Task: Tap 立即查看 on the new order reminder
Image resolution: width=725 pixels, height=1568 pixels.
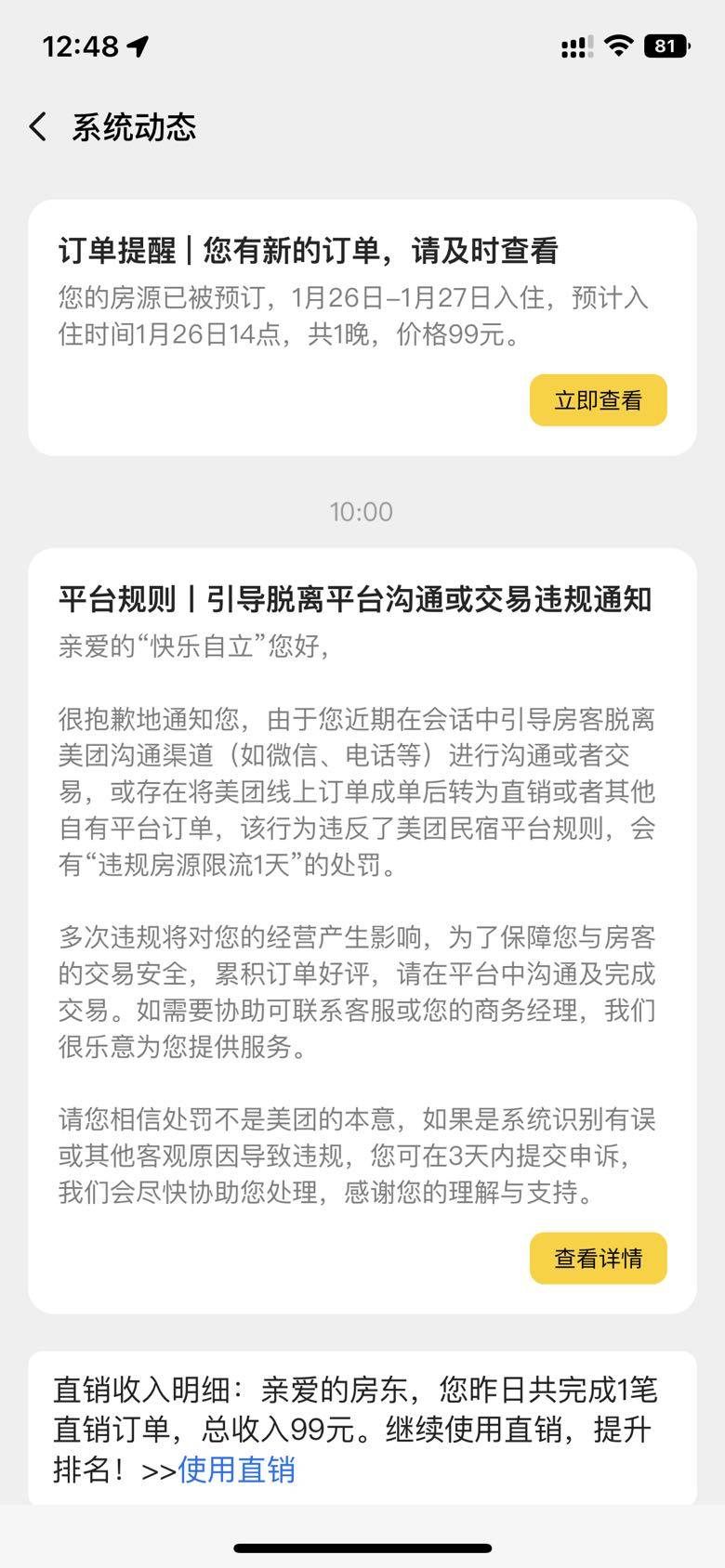Action: tap(598, 400)
